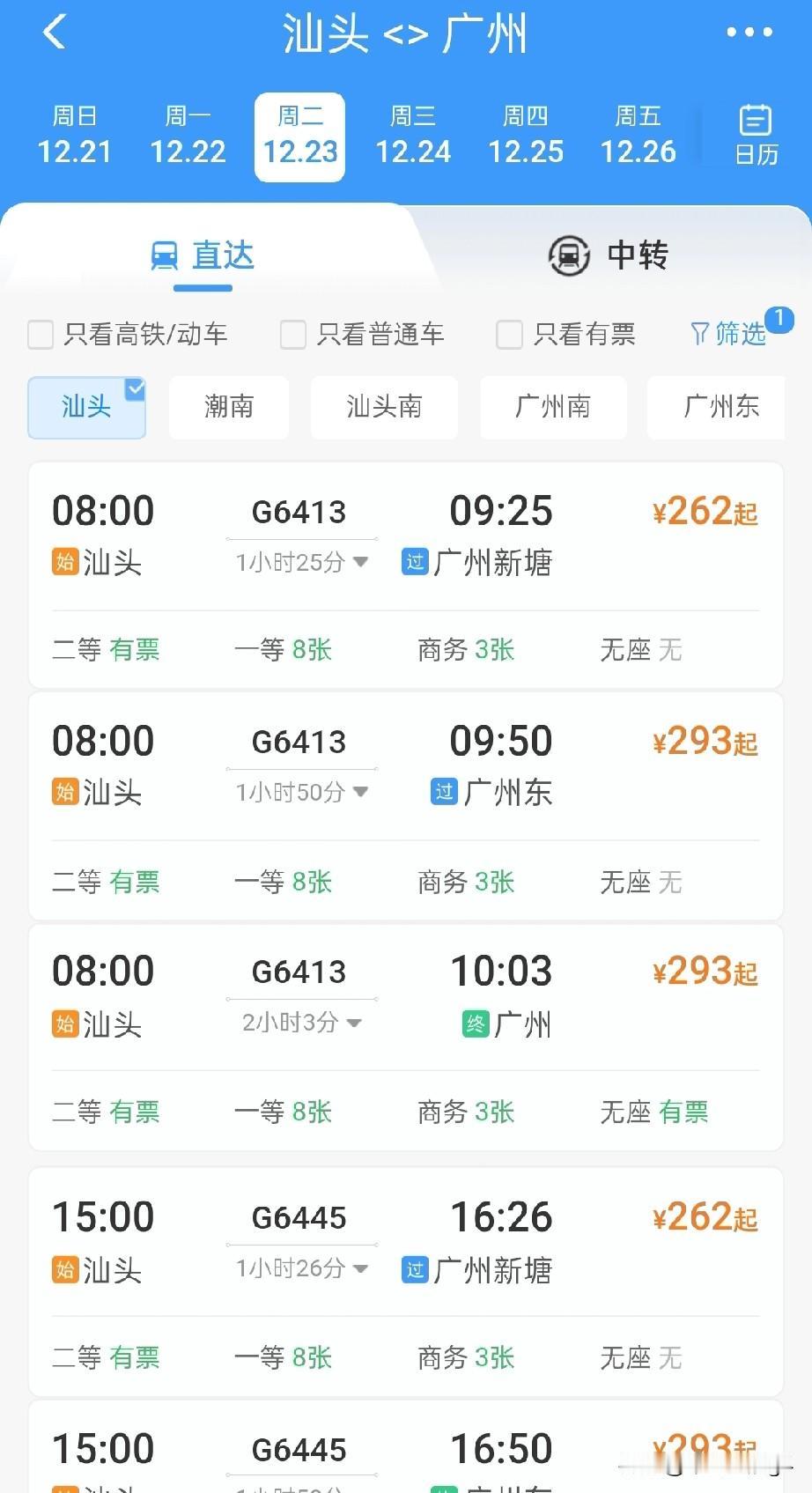Select date 周一 12.22
The width and height of the screenshot is (812, 1493).
(x=188, y=136)
